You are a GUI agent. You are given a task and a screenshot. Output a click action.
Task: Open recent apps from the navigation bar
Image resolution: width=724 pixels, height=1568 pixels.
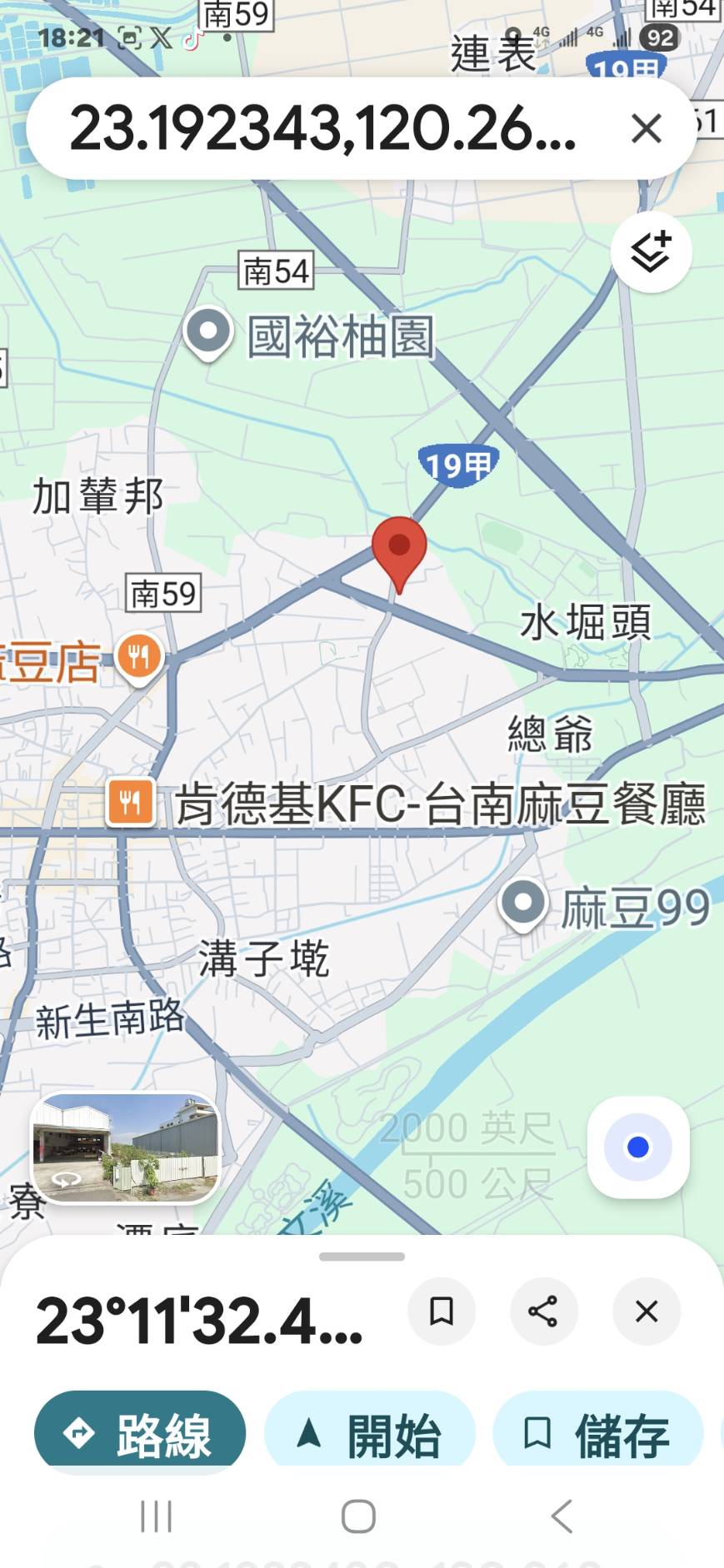click(x=156, y=1516)
